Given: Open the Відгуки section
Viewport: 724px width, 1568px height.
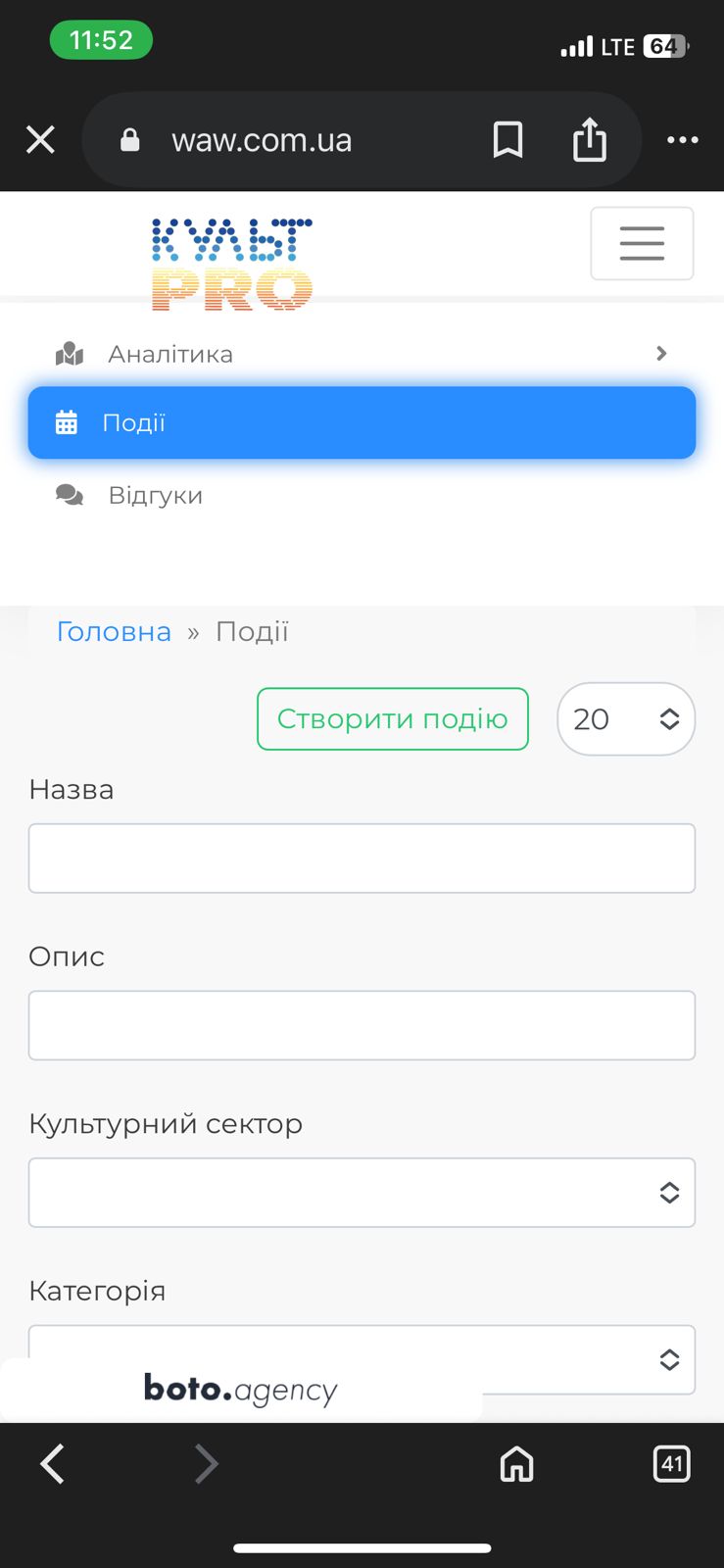Looking at the screenshot, I should pyautogui.click(x=362, y=495).
